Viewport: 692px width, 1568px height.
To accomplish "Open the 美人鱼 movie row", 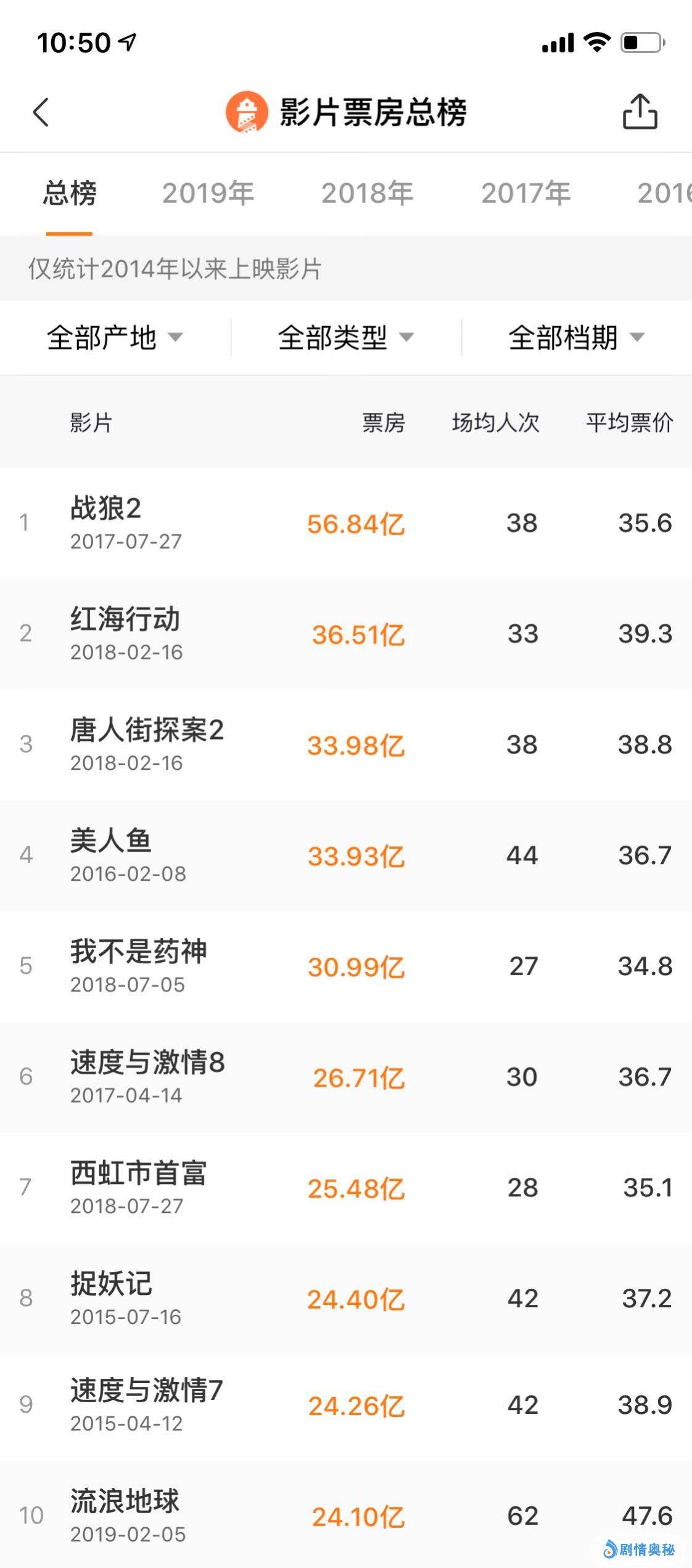I will pos(345,855).
